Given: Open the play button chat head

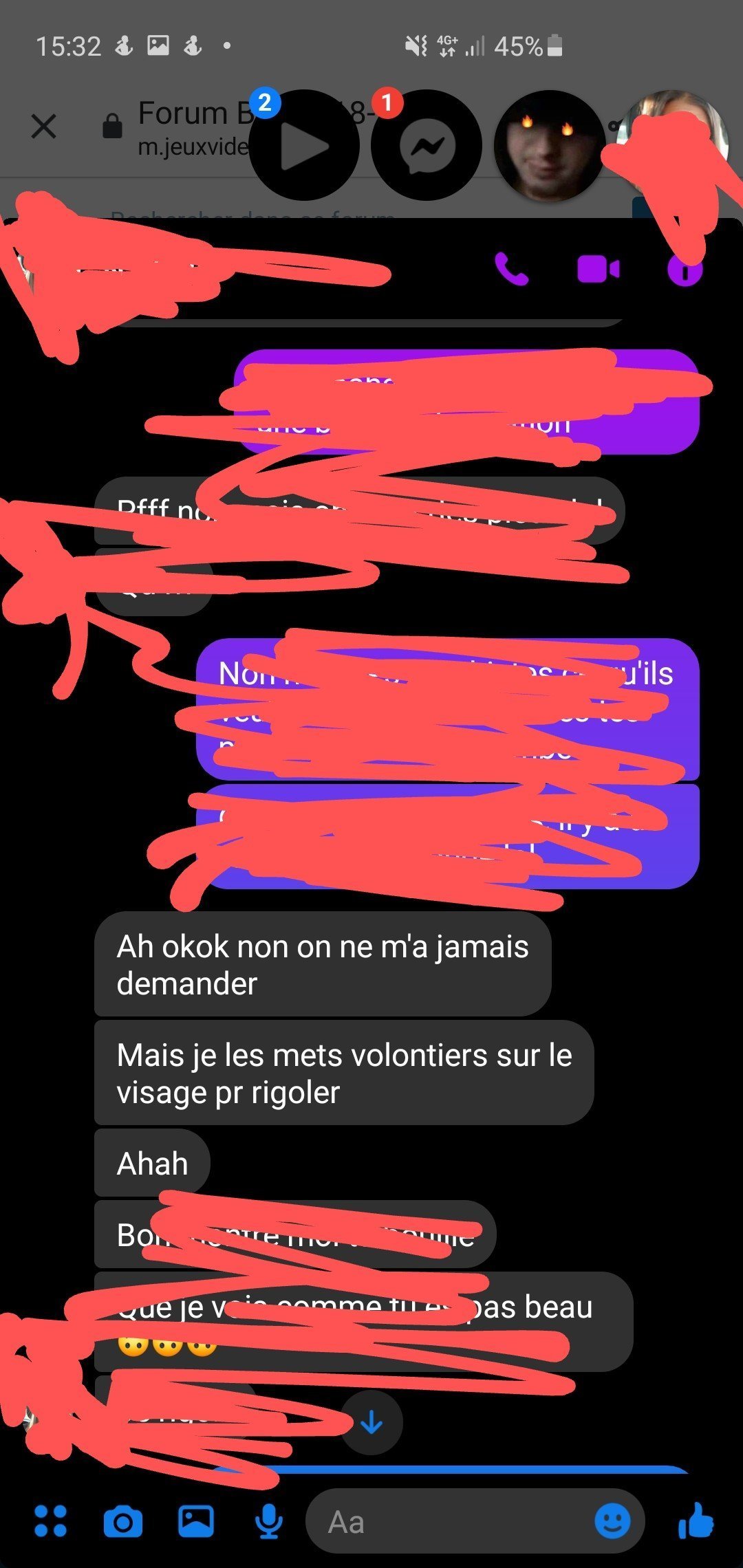Looking at the screenshot, I should 304,145.
